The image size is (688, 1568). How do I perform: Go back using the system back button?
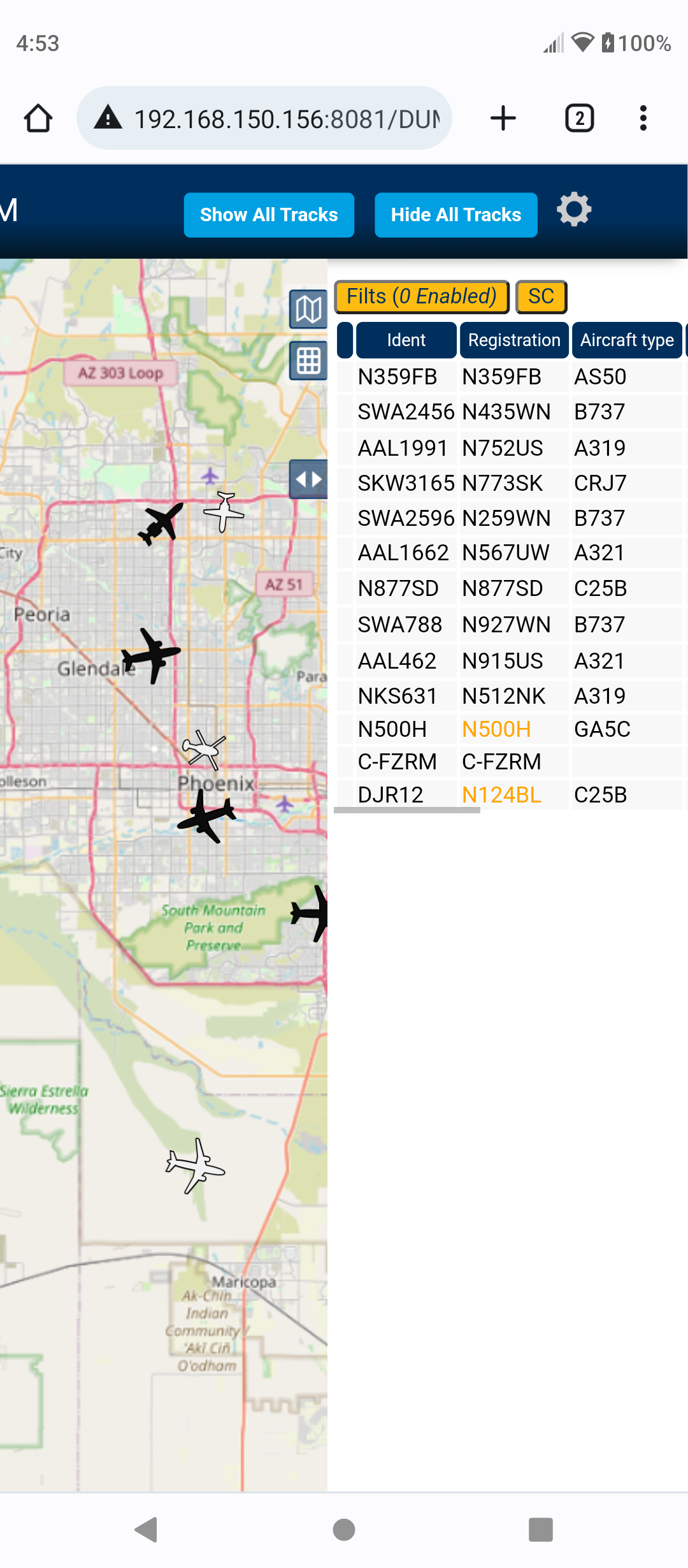coord(147,1529)
